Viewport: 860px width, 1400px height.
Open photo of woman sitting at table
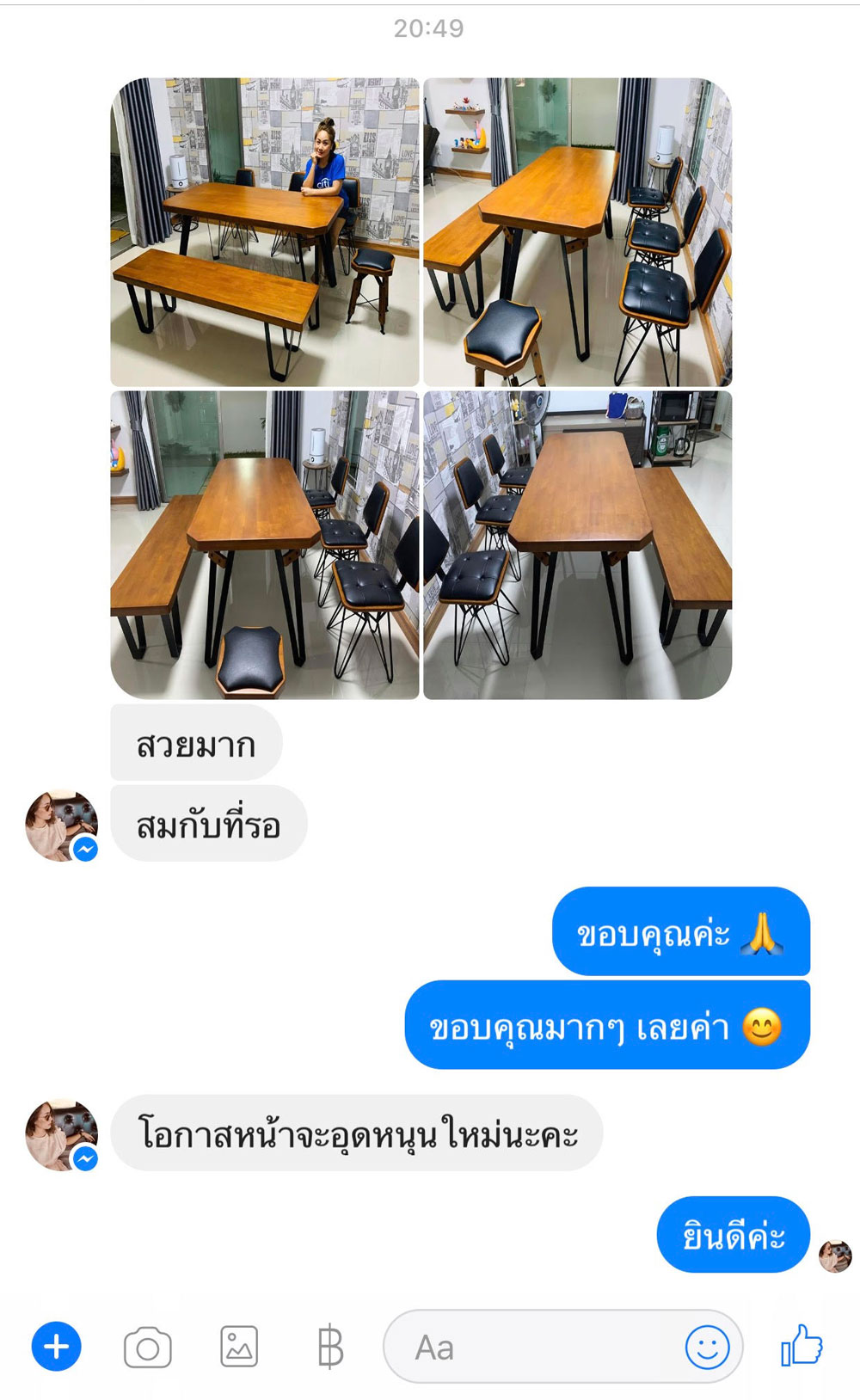[x=265, y=232]
